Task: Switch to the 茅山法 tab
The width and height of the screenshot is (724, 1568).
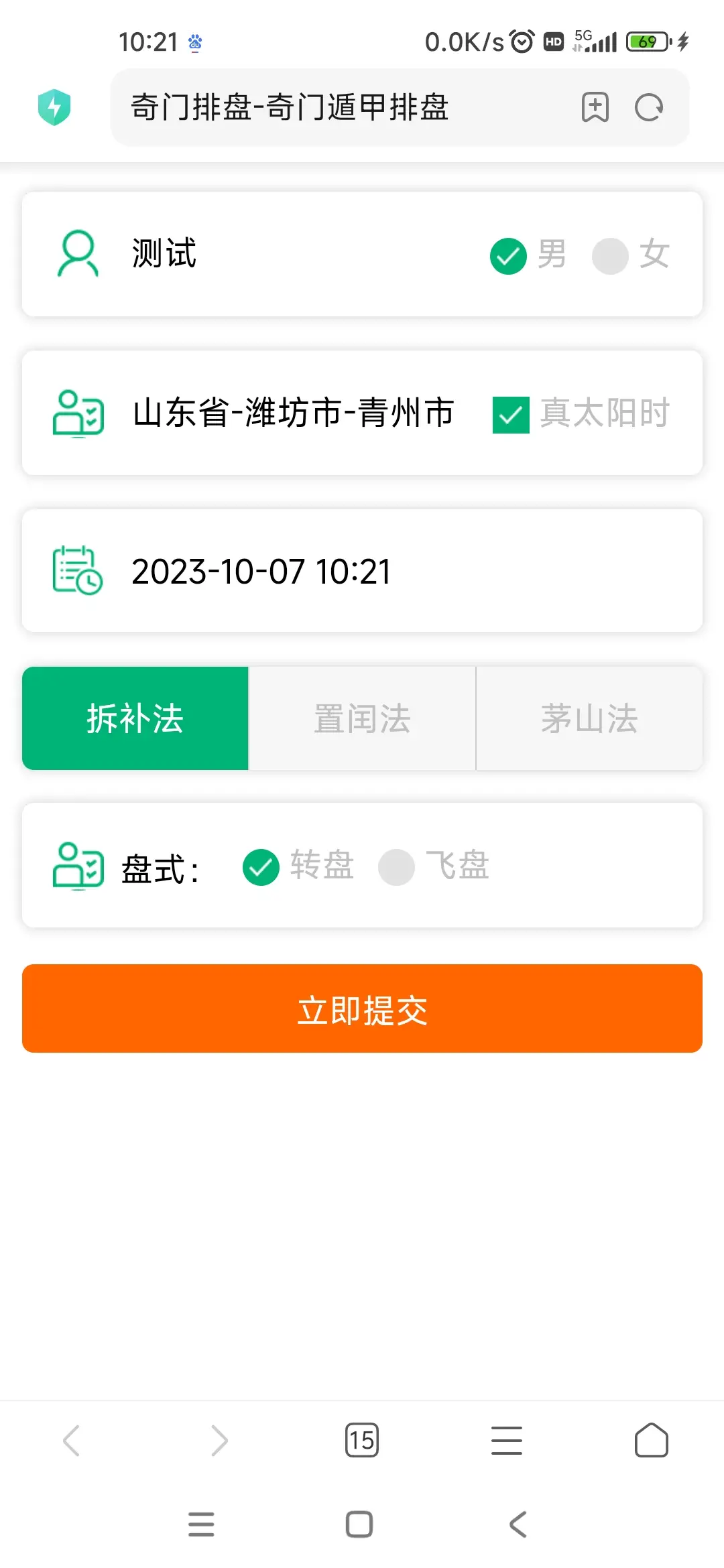Action: click(590, 717)
